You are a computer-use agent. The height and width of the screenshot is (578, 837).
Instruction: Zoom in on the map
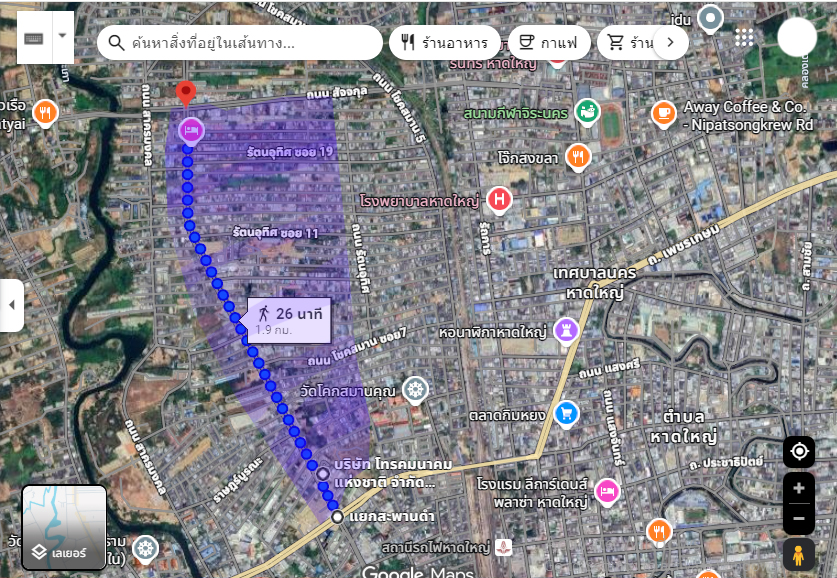point(799,489)
